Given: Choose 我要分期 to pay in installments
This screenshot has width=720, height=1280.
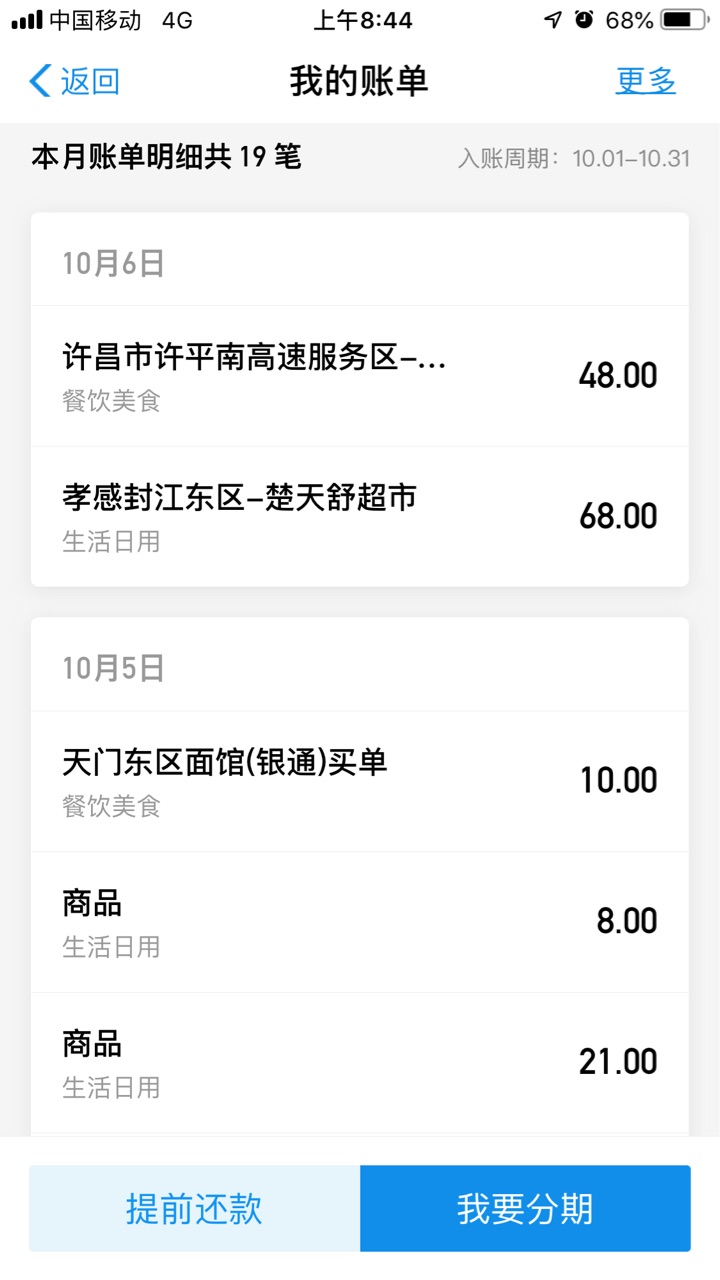Looking at the screenshot, I should (x=525, y=1208).
